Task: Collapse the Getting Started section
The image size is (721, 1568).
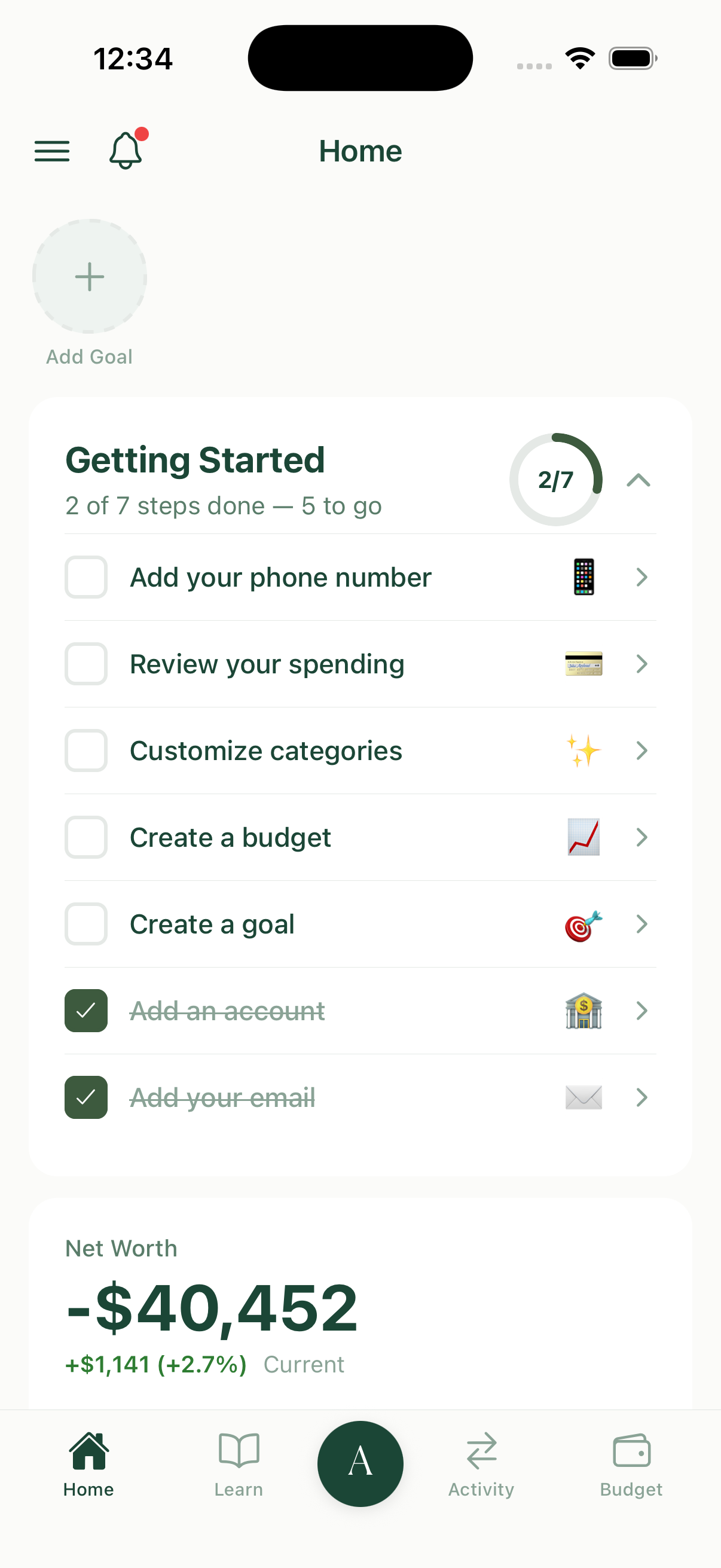Action: tap(638, 480)
